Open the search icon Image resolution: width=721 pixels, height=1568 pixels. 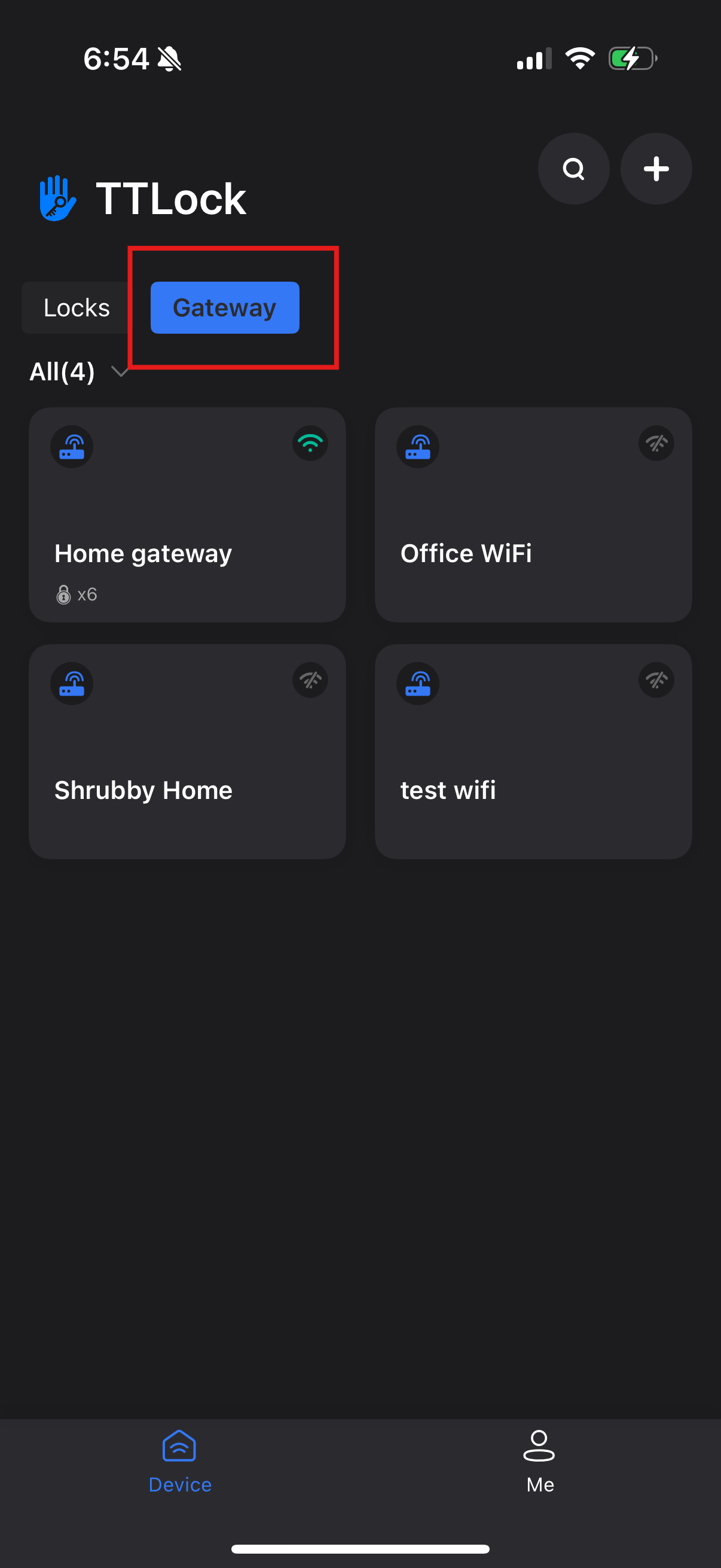[573, 169]
